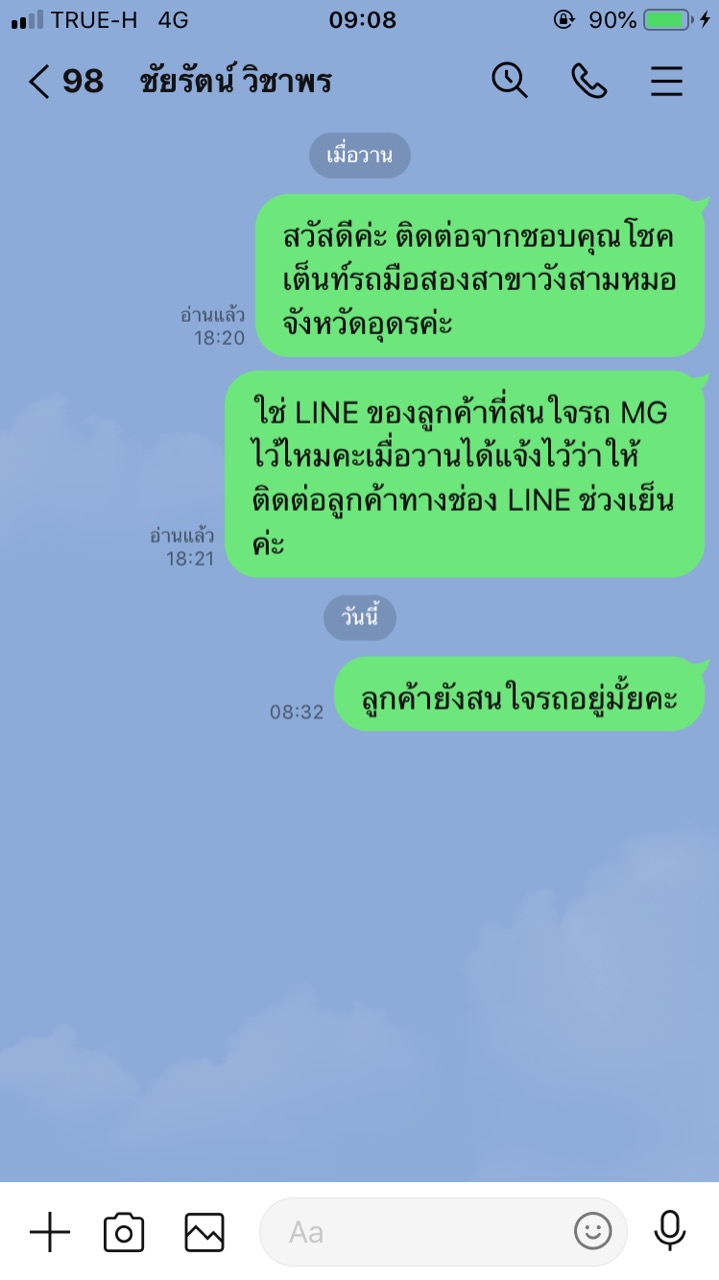Open the chat menu hamburger icon
The width and height of the screenshot is (719, 1280).
coord(667,81)
